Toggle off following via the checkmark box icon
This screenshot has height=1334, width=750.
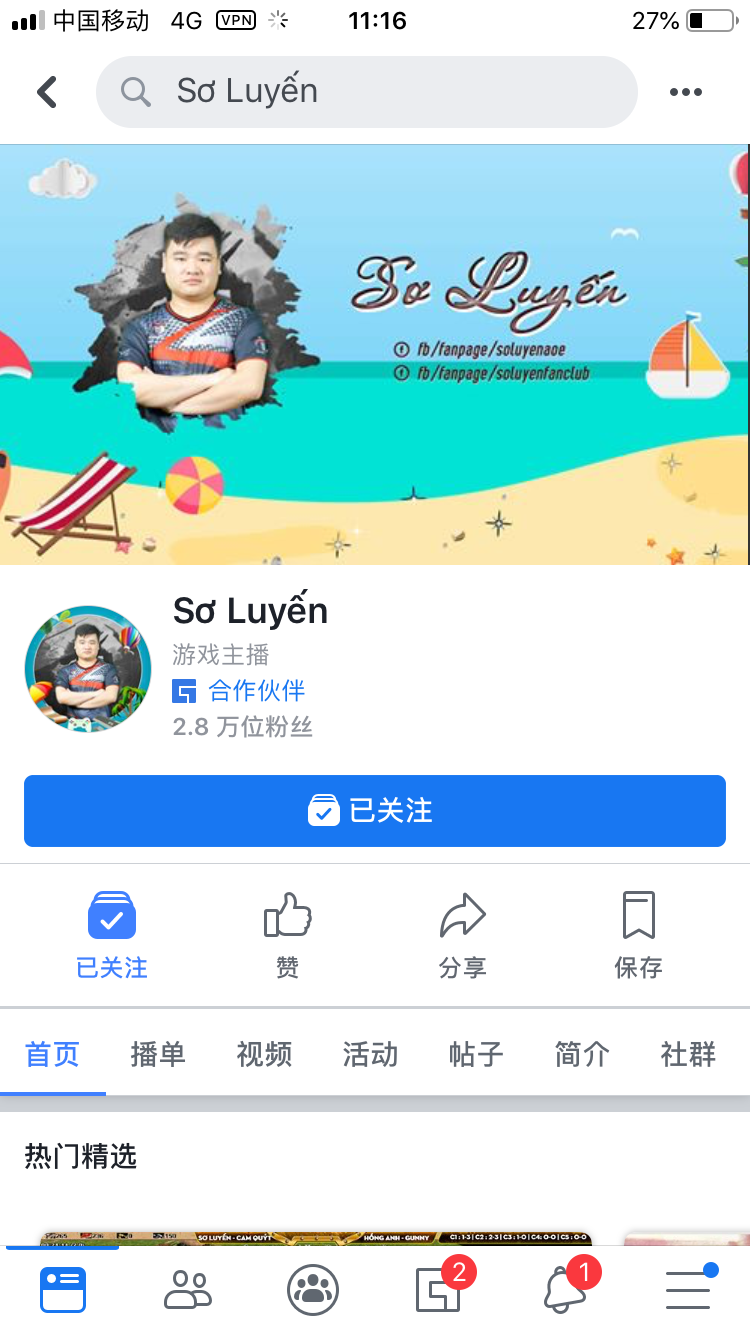click(x=323, y=810)
